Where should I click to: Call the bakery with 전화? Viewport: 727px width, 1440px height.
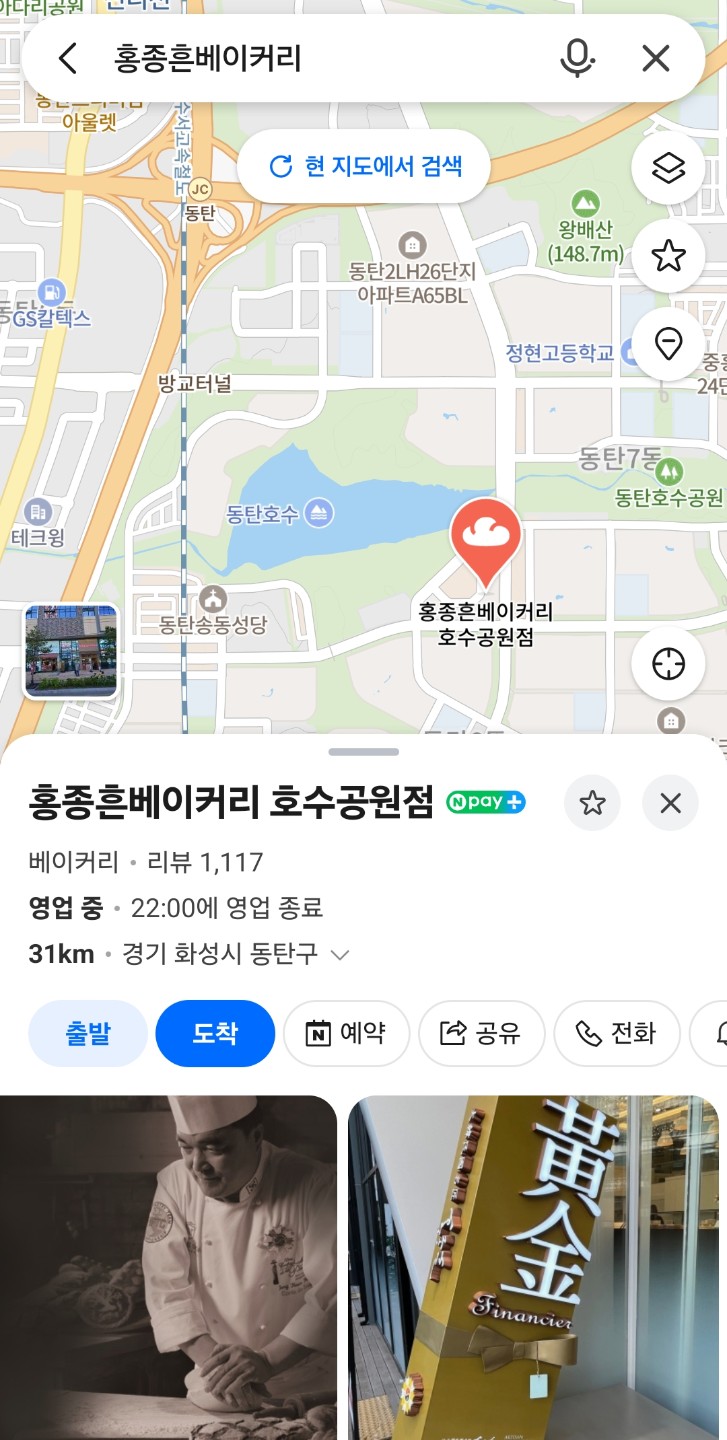616,1033
